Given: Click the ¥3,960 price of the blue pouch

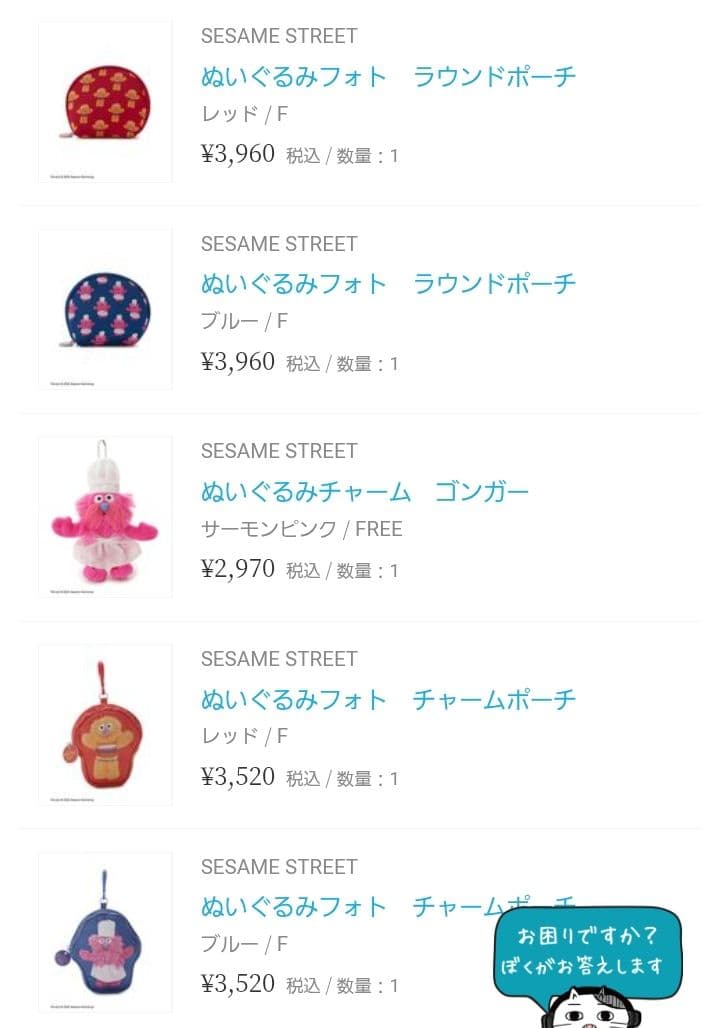Looking at the screenshot, I should click(x=238, y=361).
